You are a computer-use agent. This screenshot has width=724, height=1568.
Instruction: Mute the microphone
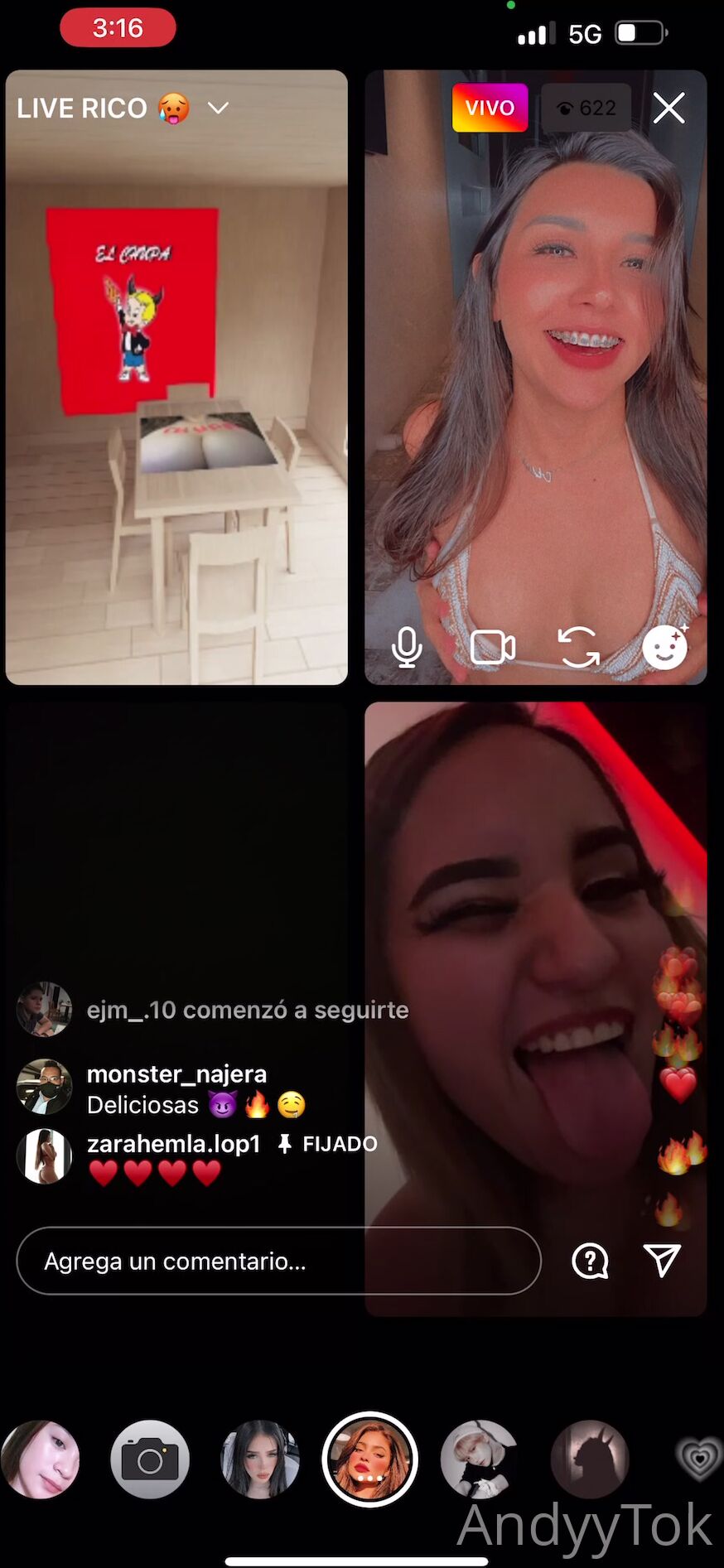point(407,647)
